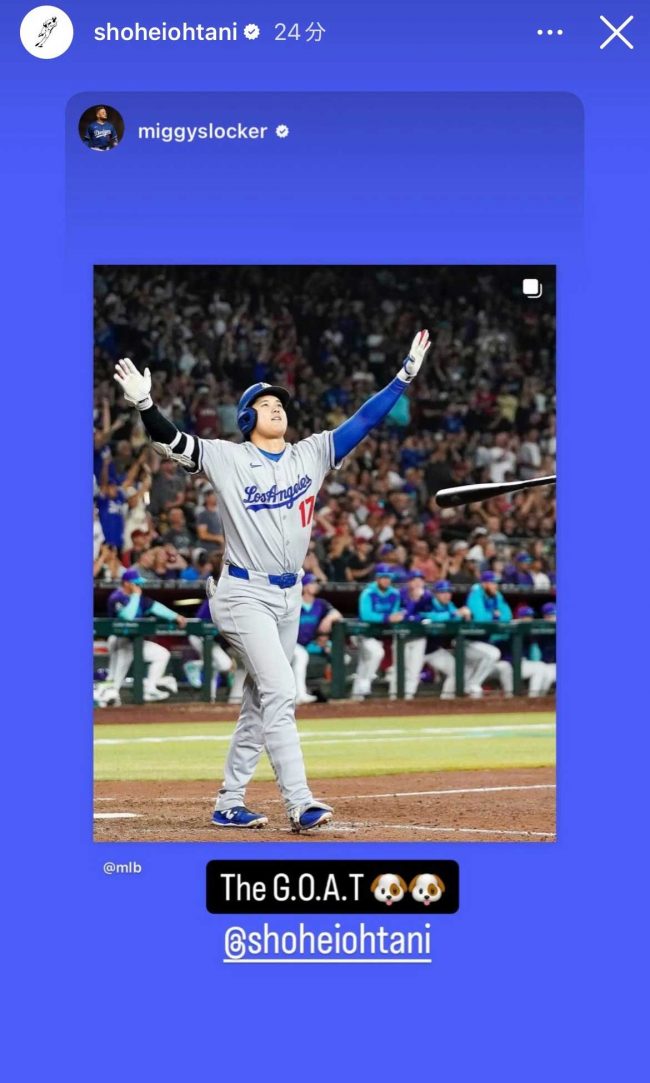Open the reshared miggyslocker post
650x1083 pixels.
click(324, 553)
